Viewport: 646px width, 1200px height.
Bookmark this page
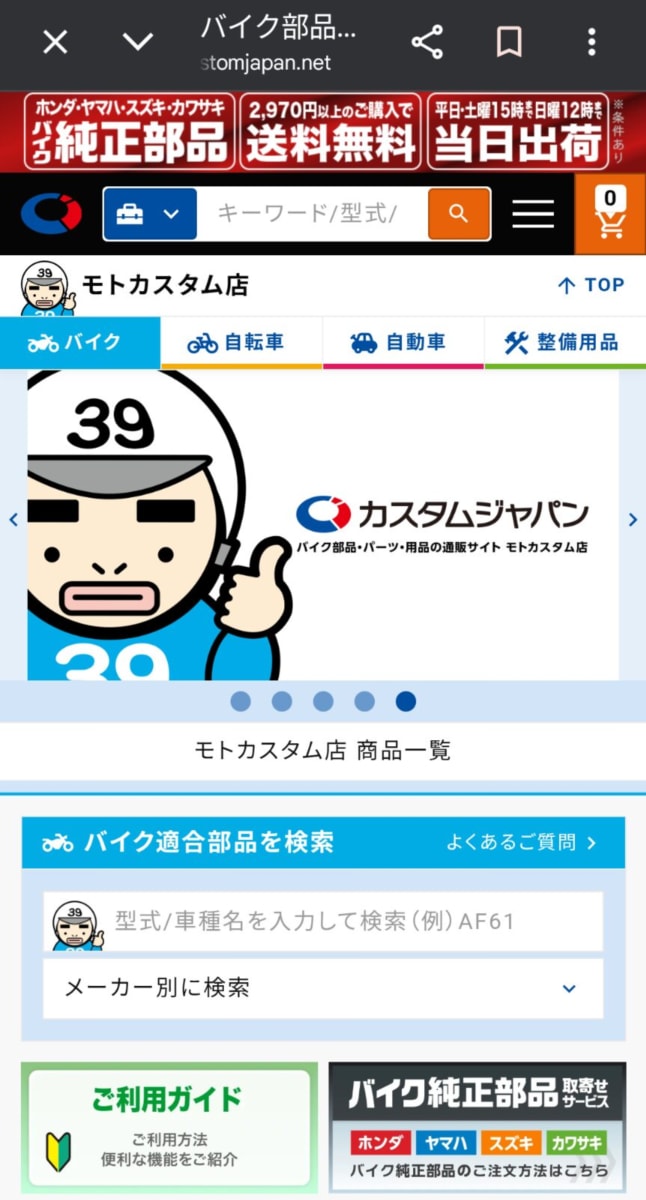(x=509, y=42)
